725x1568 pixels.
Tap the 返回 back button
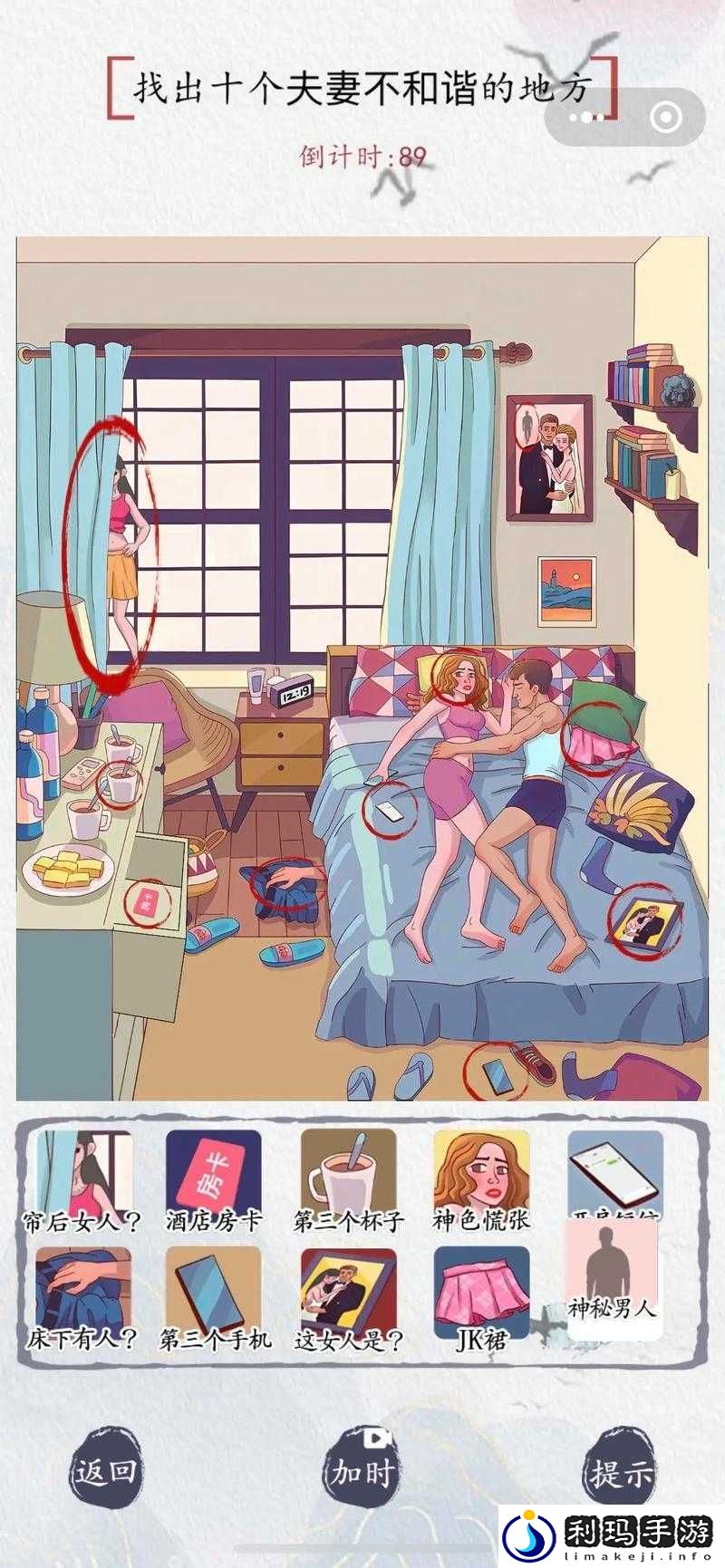tap(106, 1471)
